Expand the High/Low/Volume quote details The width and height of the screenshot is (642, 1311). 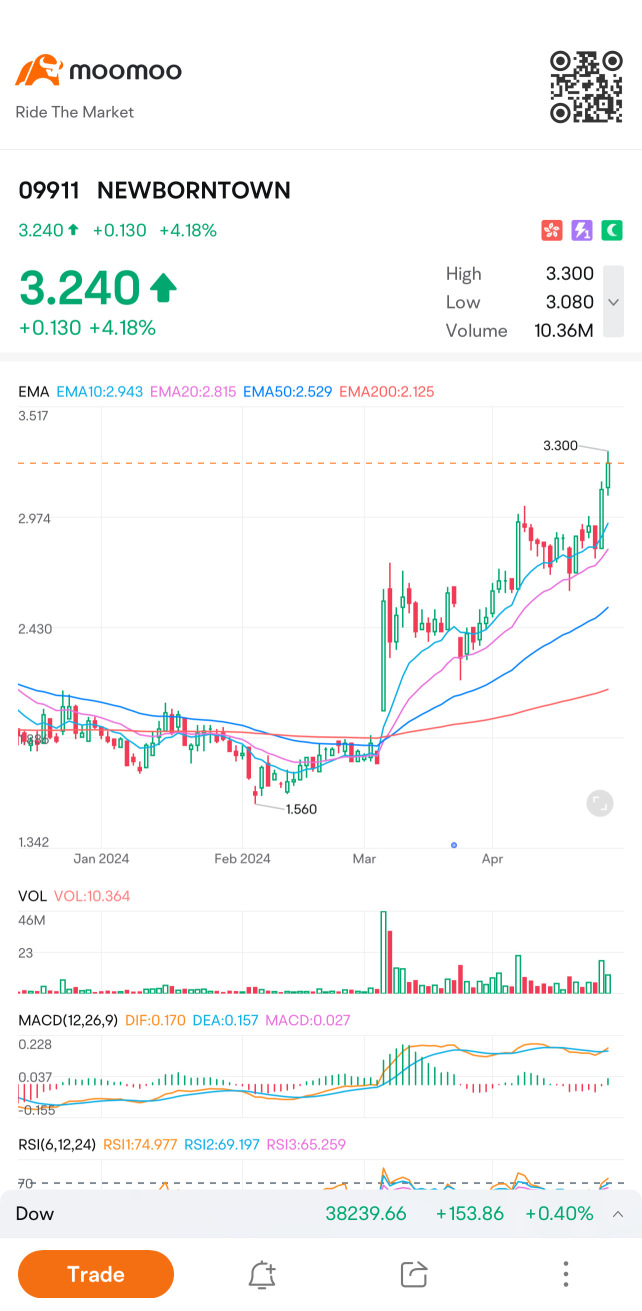(614, 302)
